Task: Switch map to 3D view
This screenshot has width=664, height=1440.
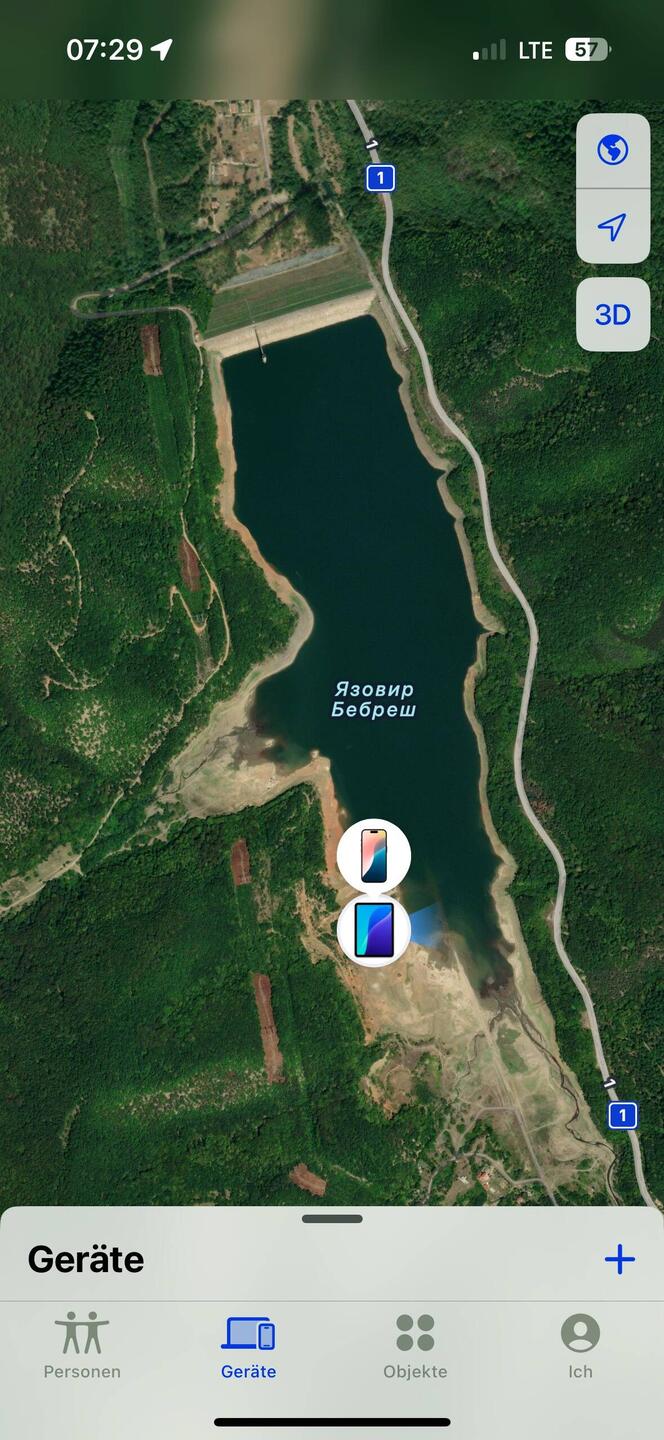Action: pyautogui.click(x=612, y=315)
